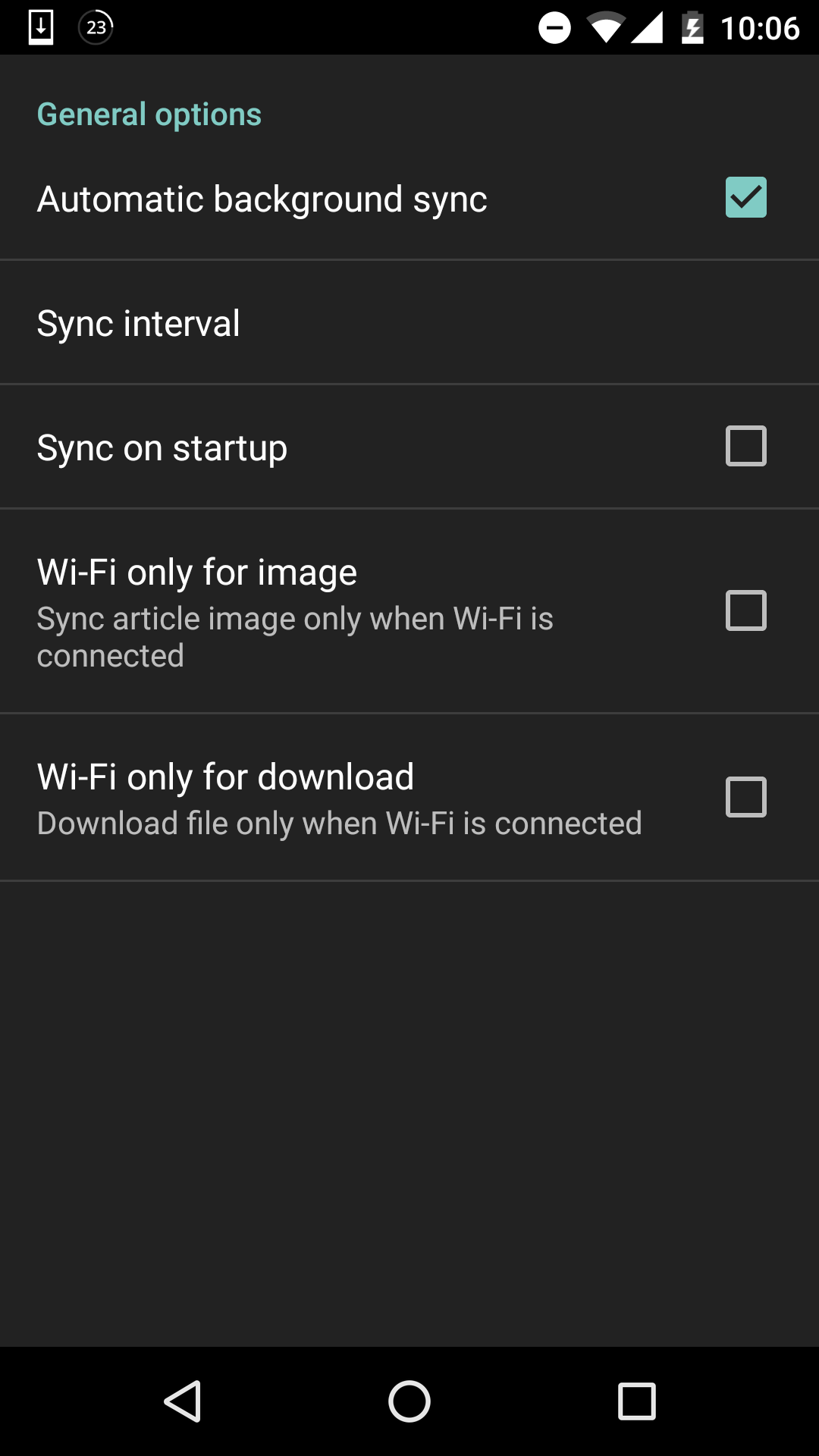This screenshot has width=819, height=1456.
Task: Enable Sync on startup
Action: pos(745,446)
